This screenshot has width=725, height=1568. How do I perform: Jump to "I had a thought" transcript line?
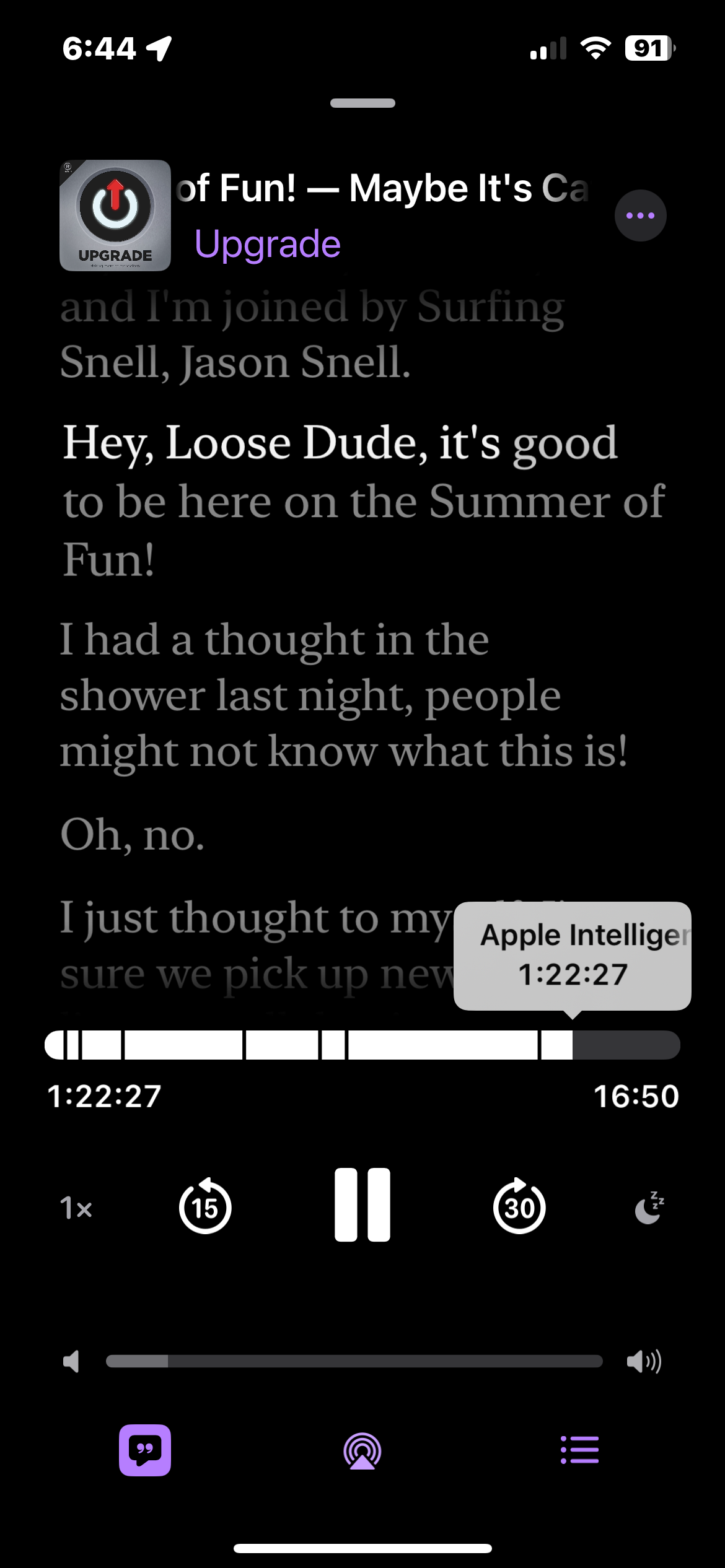(x=344, y=695)
